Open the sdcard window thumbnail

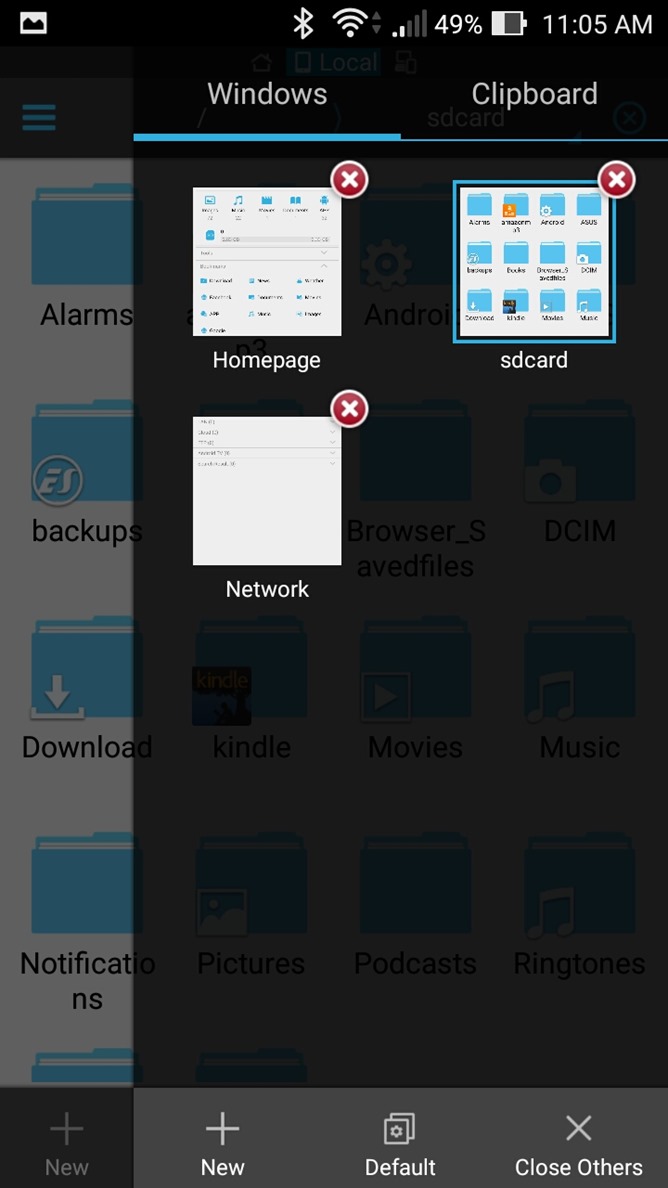point(533,262)
